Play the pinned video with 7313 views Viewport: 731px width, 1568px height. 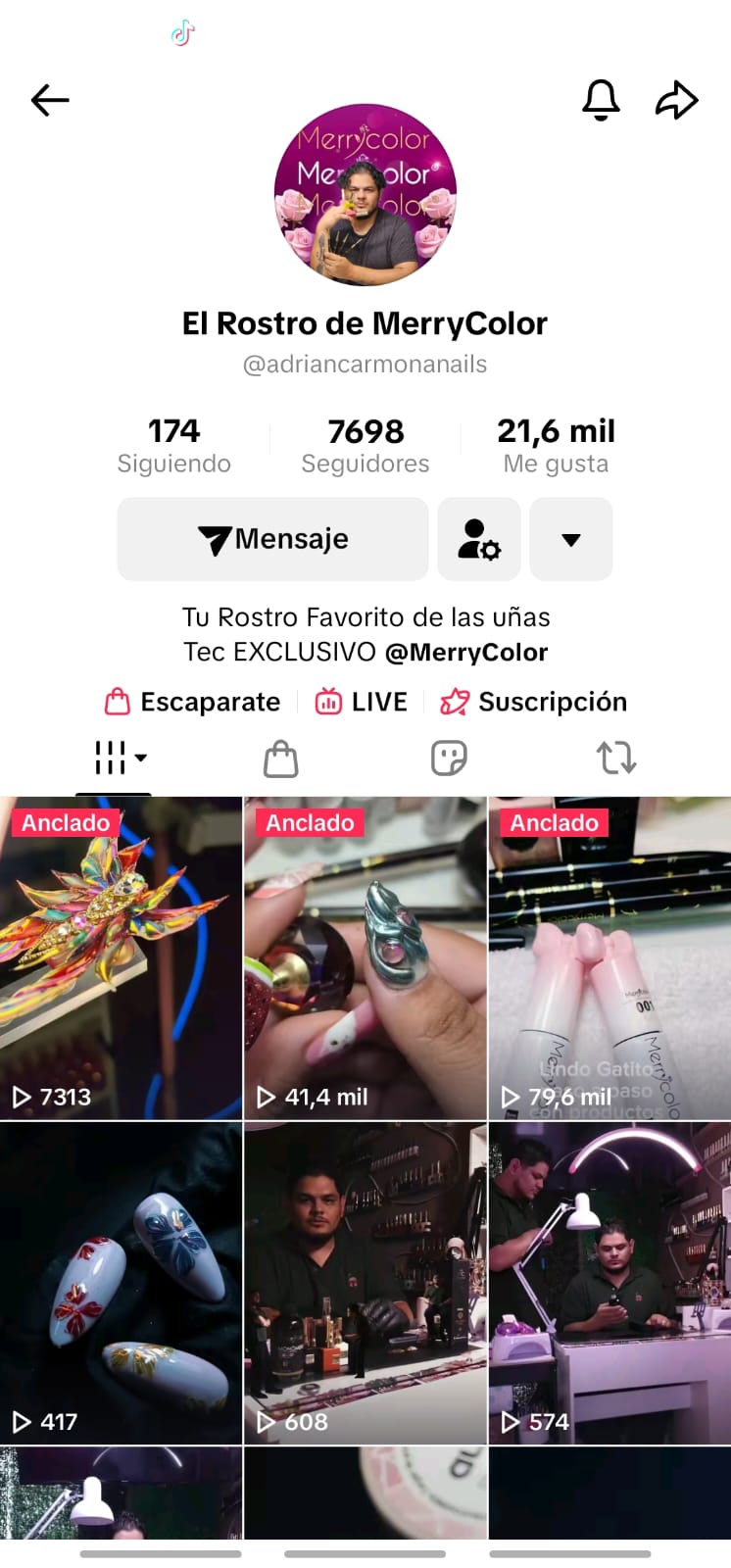(121, 960)
